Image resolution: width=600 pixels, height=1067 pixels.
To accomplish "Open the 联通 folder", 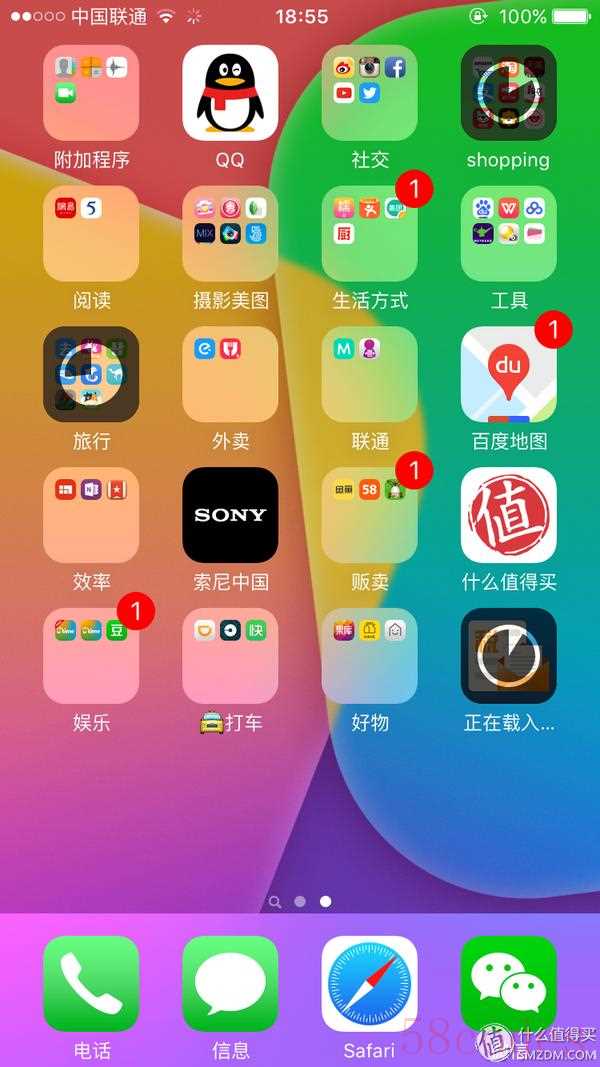I will pos(369,375).
